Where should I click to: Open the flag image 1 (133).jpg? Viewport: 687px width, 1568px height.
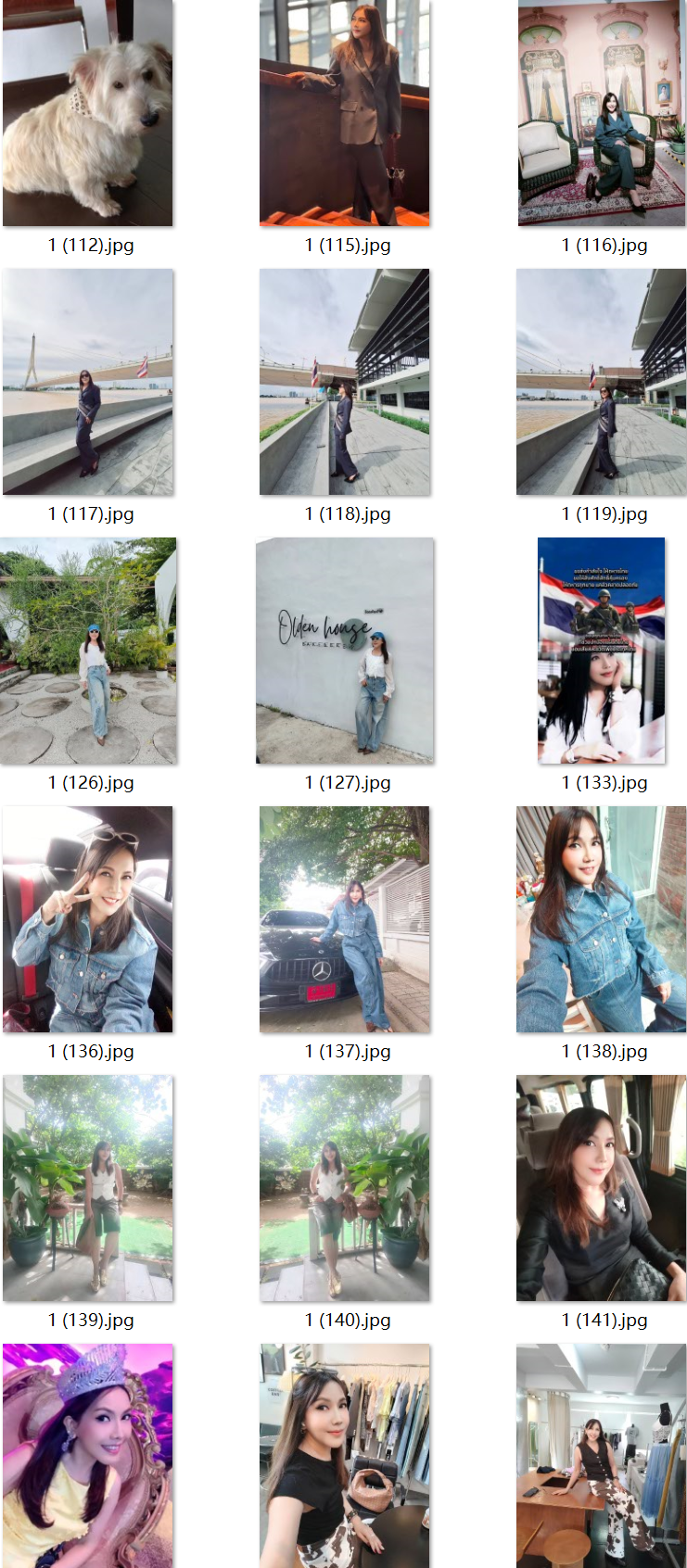click(x=601, y=651)
